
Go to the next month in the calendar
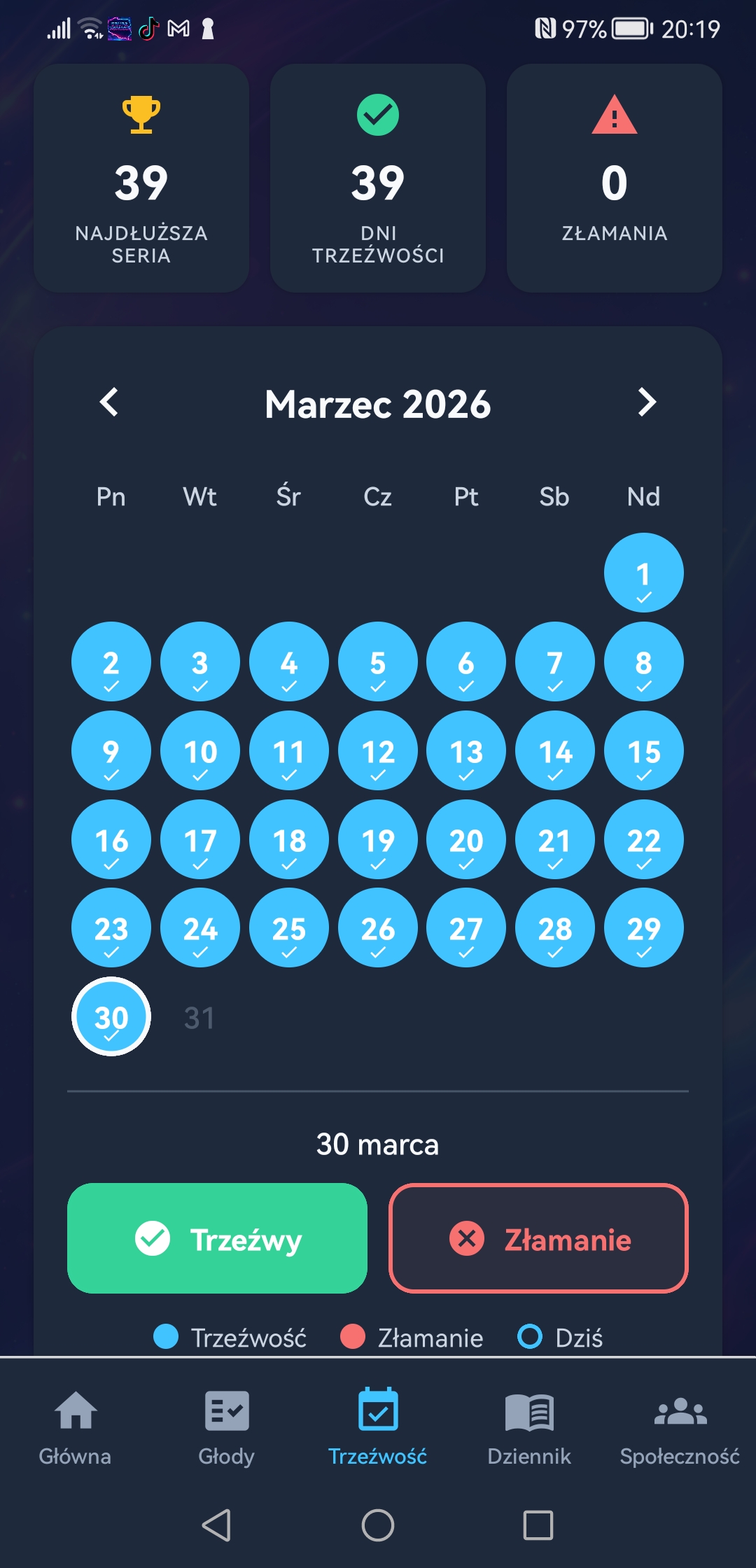(647, 402)
